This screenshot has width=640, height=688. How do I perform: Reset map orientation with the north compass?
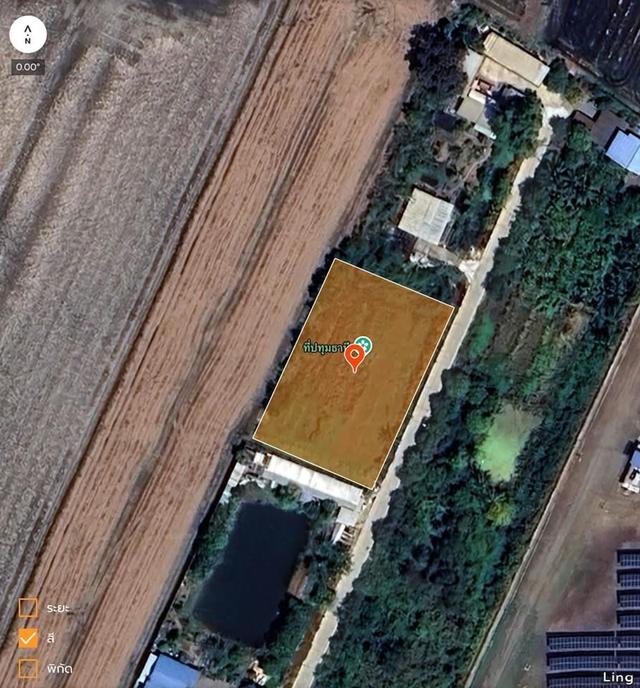28,34
